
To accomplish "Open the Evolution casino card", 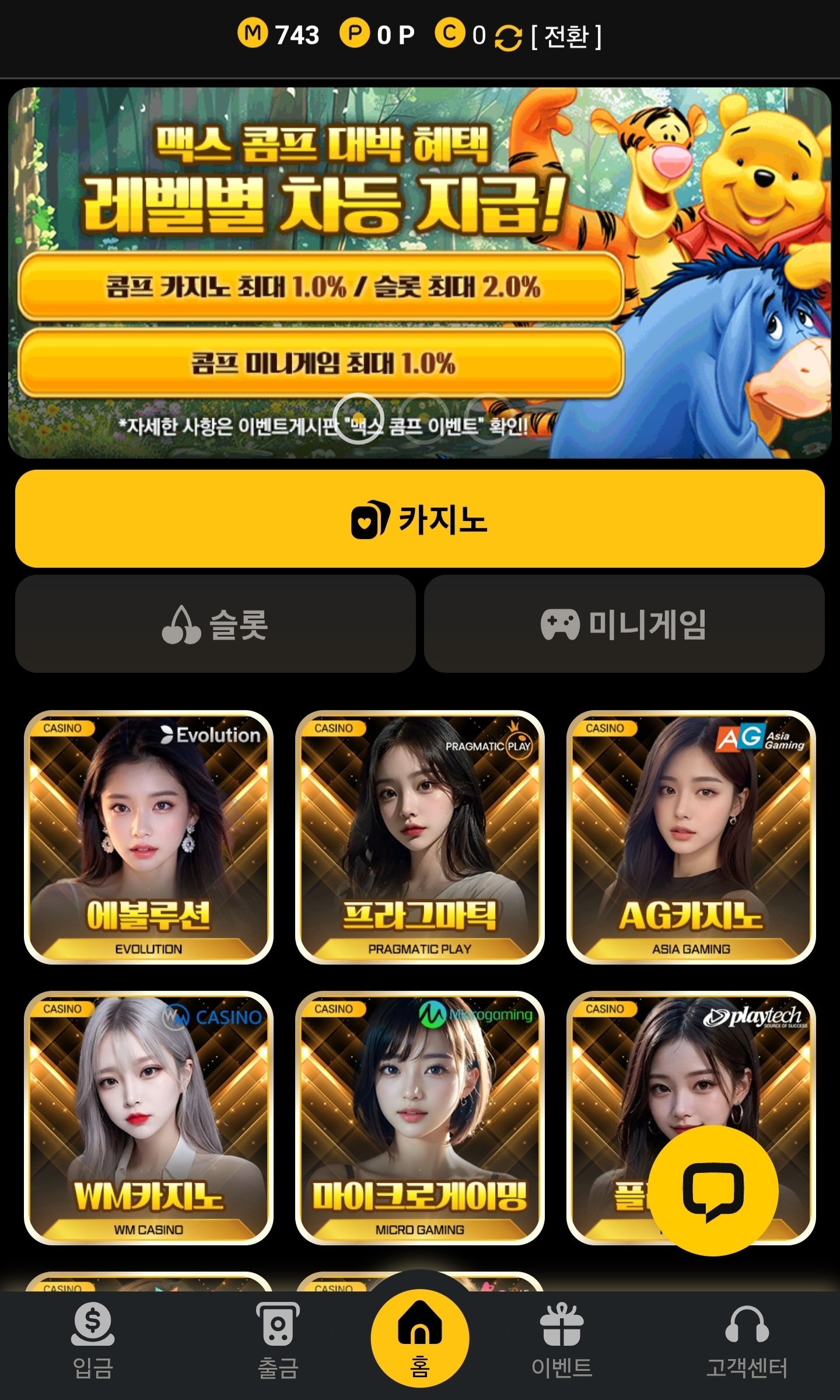I will pos(149,837).
